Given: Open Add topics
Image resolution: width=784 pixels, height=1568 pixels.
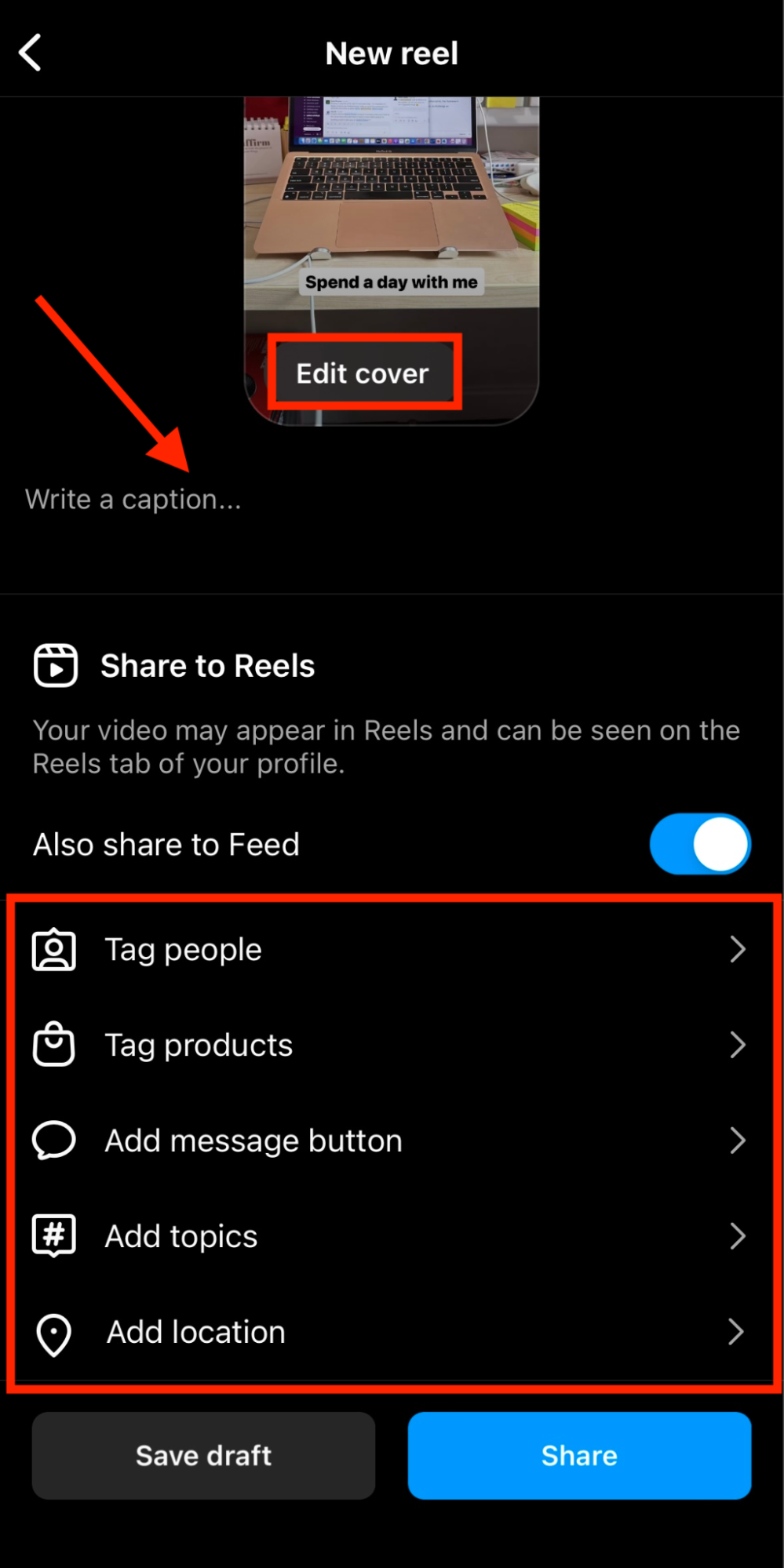Looking at the screenshot, I should coord(392,1236).
